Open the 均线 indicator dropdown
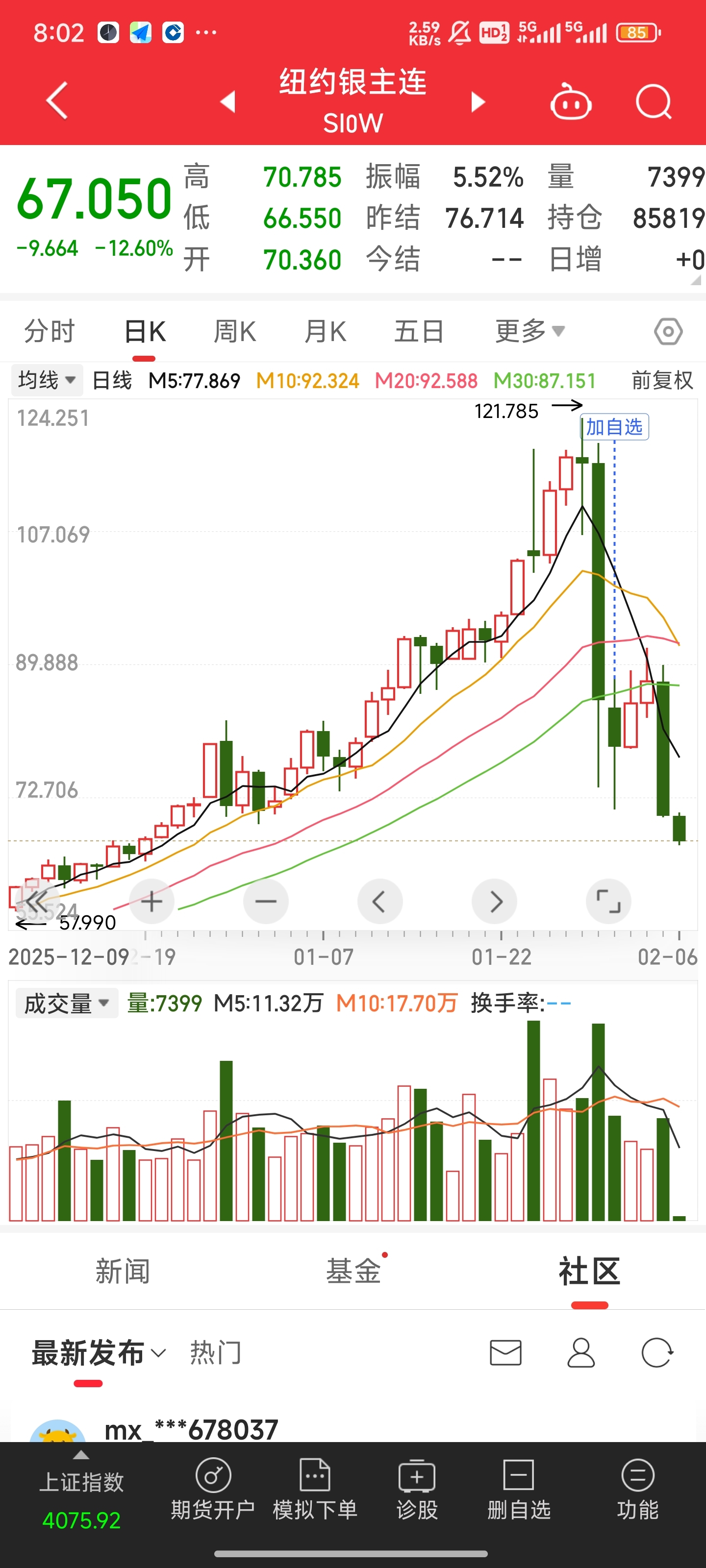The height and width of the screenshot is (1568, 706). 46,380
